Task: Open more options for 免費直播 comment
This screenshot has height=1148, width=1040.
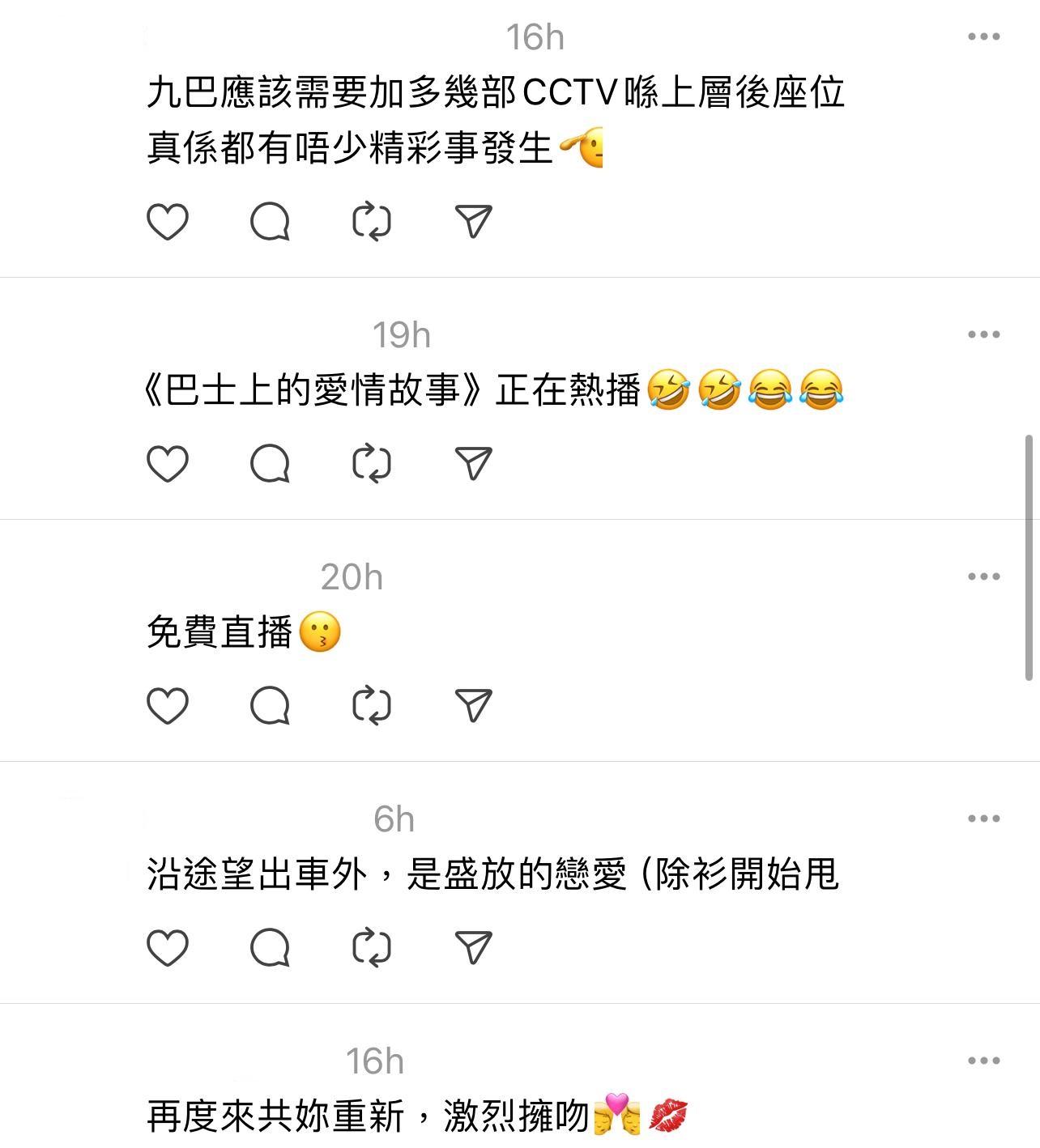Action: click(x=983, y=576)
